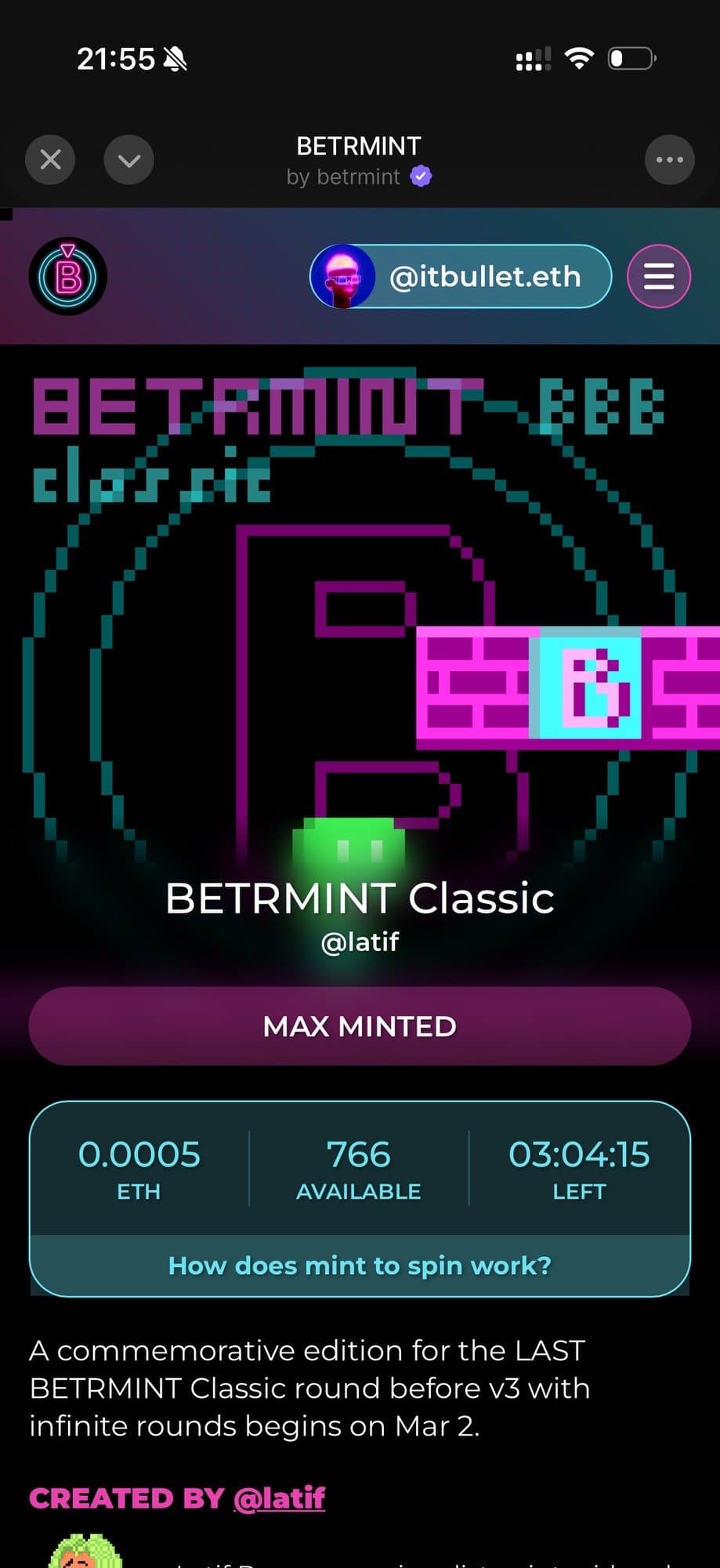Image resolution: width=720 pixels, height=1568 pixels.
Task: Open the three-dot options menu
Action: [669, 160]
